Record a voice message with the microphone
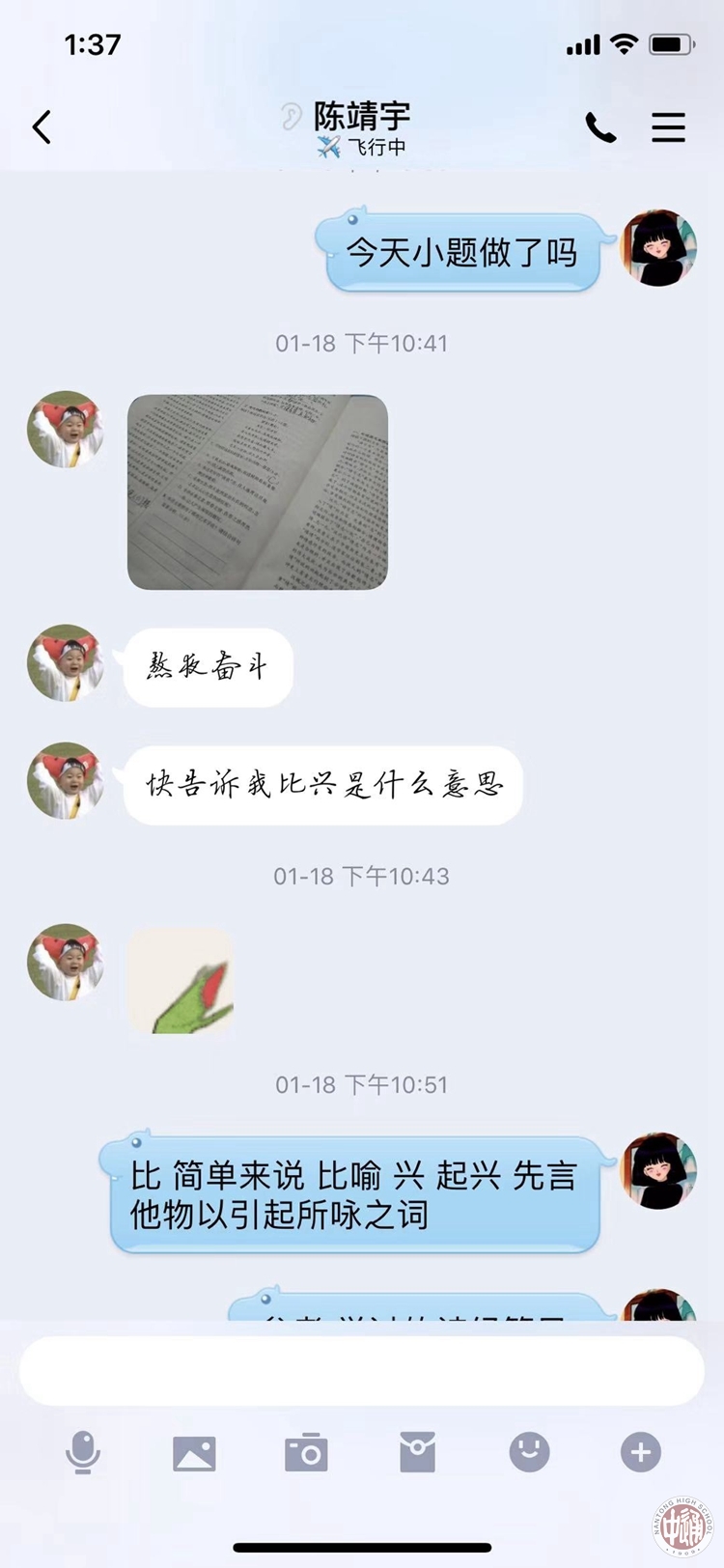 click(x=83, y=1452)
